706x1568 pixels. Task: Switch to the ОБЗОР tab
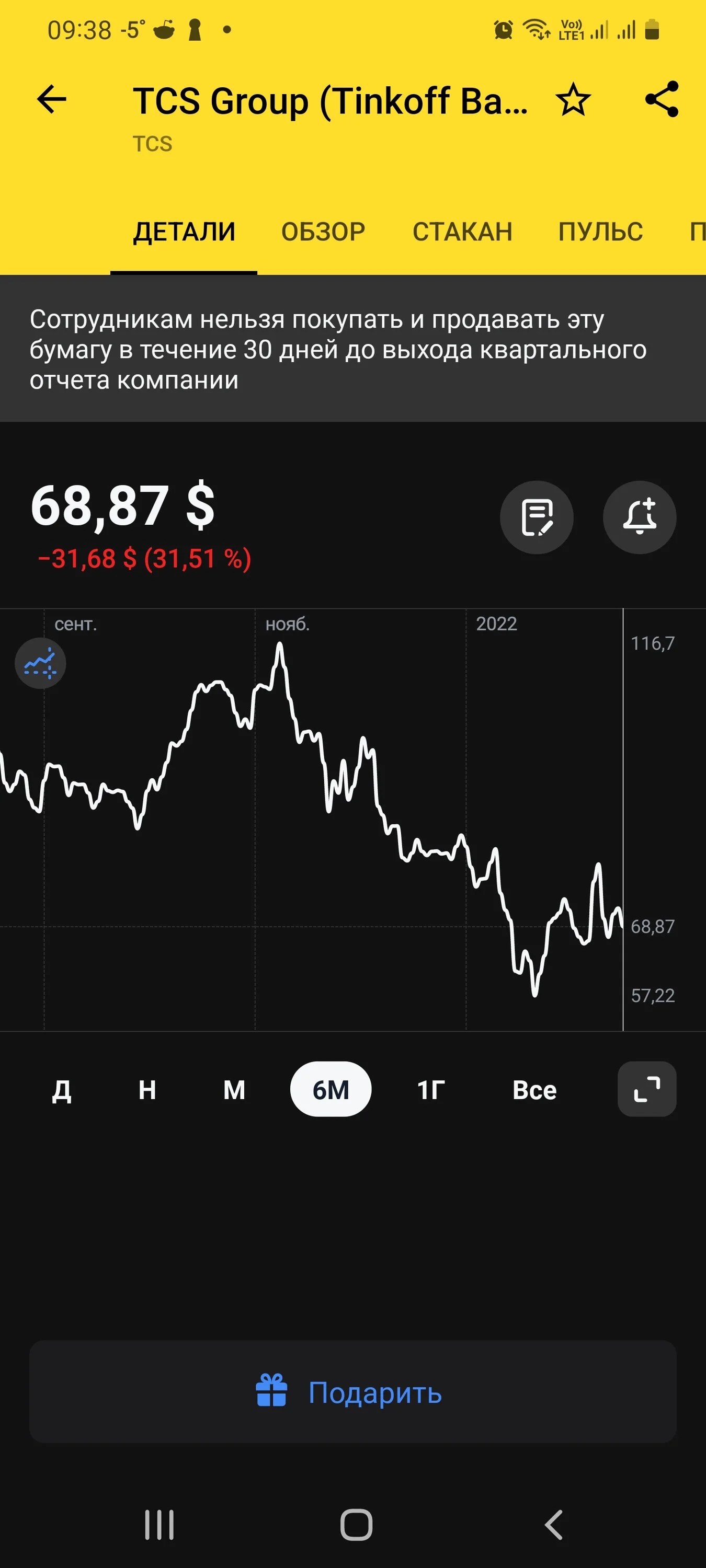pos(323,232)
